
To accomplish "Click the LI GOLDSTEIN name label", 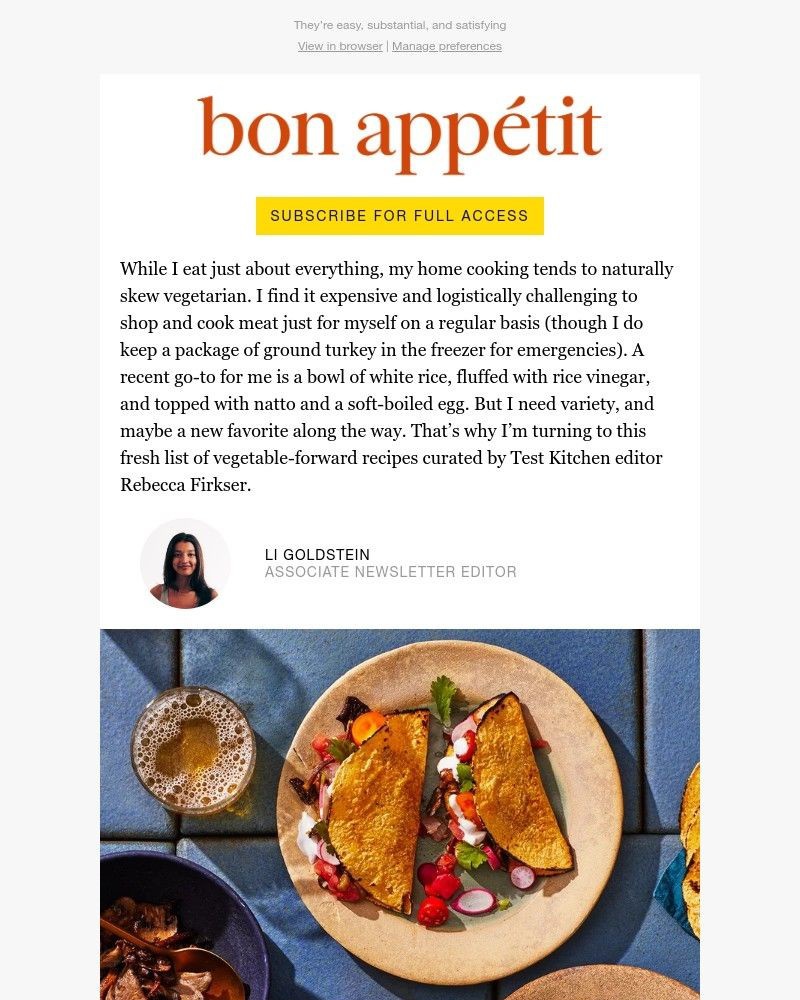I will (x=317, y=554).
